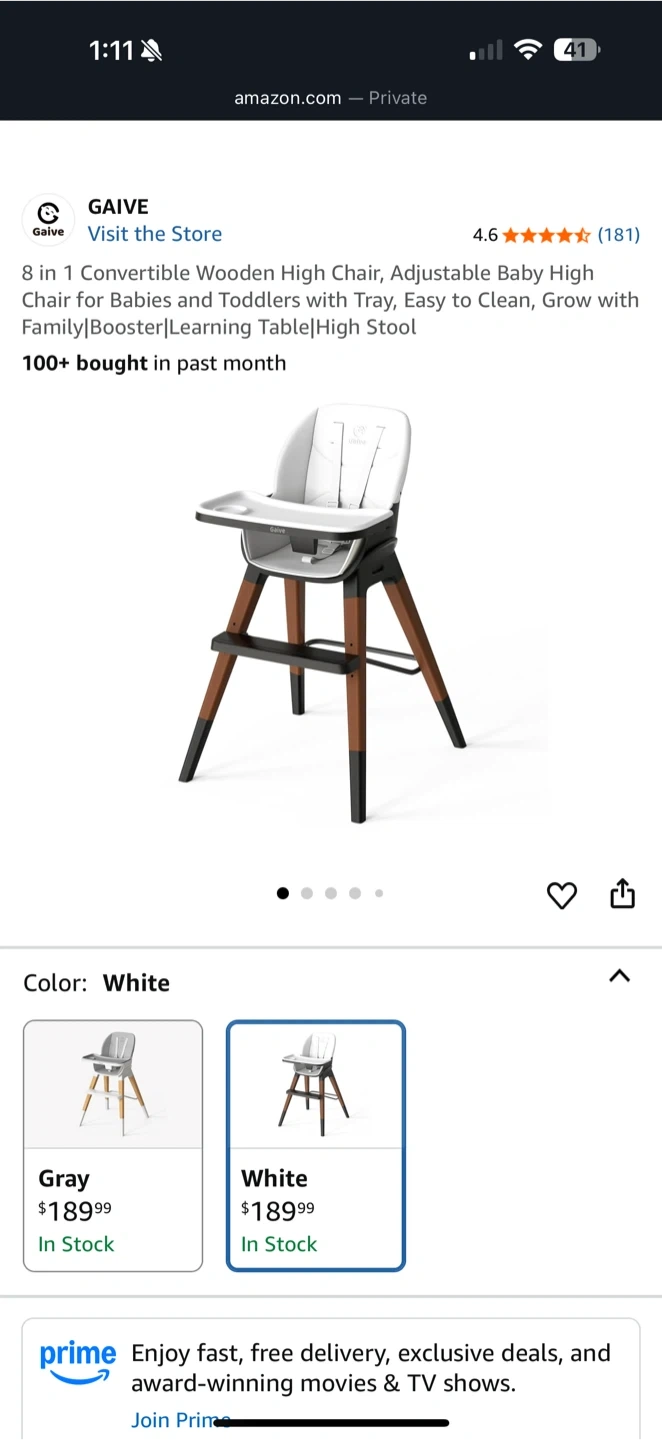The width and height of the screenshot is (662, 1440).
Task: Add item to wish list heart
Action: (x=562, y=895)
